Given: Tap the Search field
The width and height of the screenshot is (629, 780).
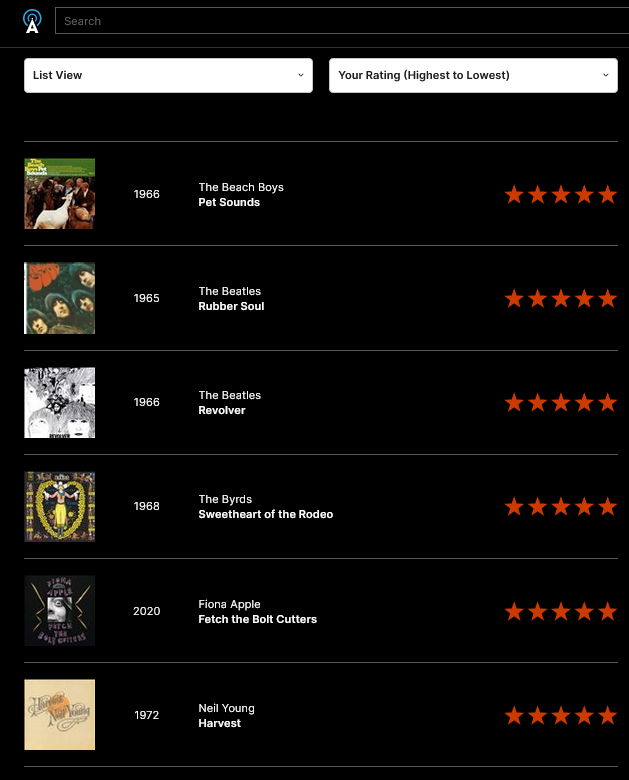Looking at the screenshot, I should pos(340,21).
